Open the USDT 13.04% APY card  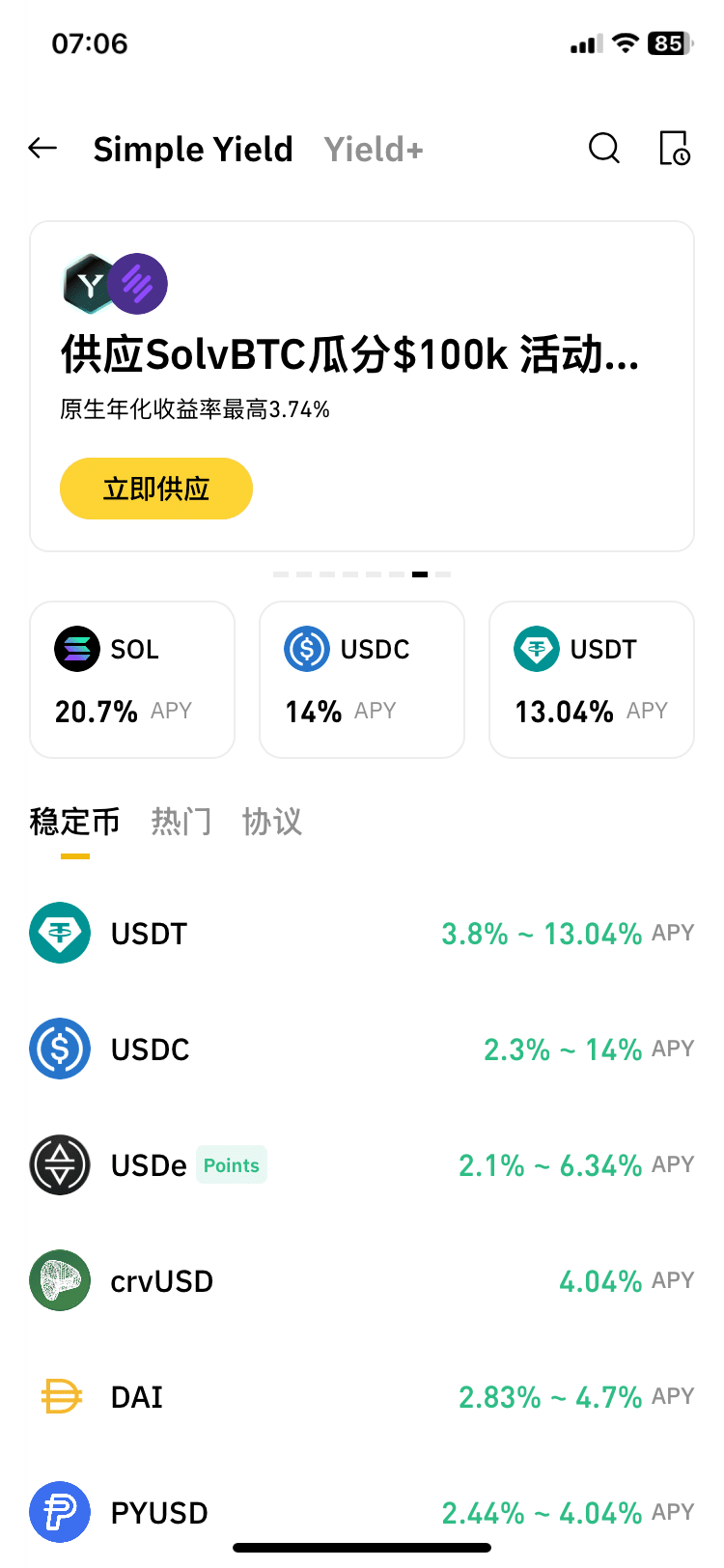tap(592, 680)
